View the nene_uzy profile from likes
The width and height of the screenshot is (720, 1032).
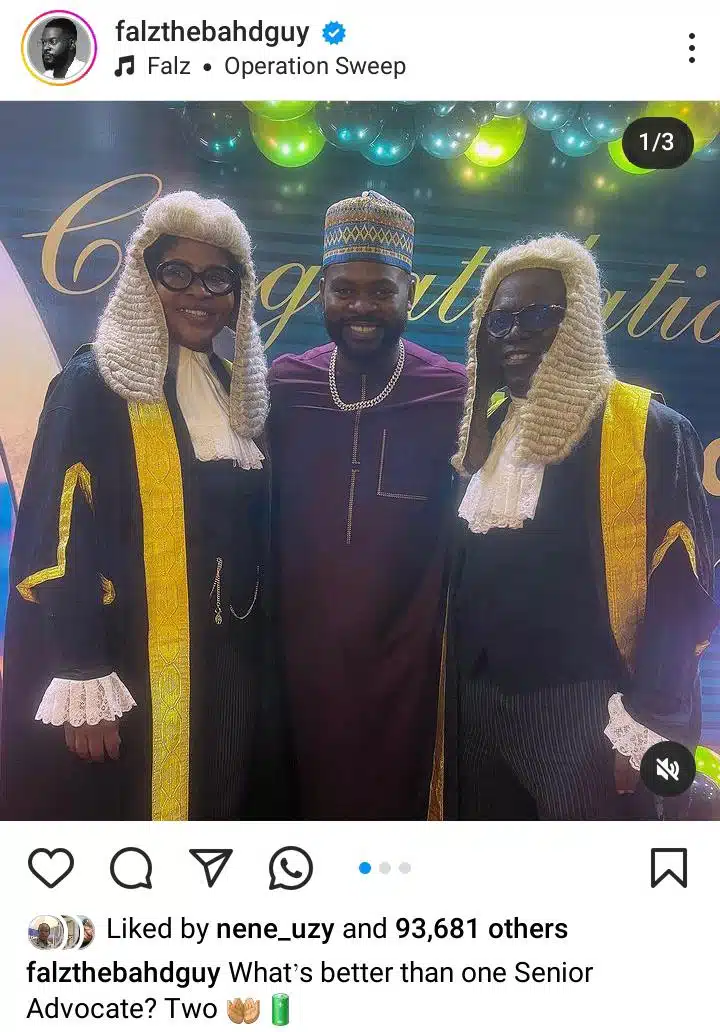click(276, 929)
